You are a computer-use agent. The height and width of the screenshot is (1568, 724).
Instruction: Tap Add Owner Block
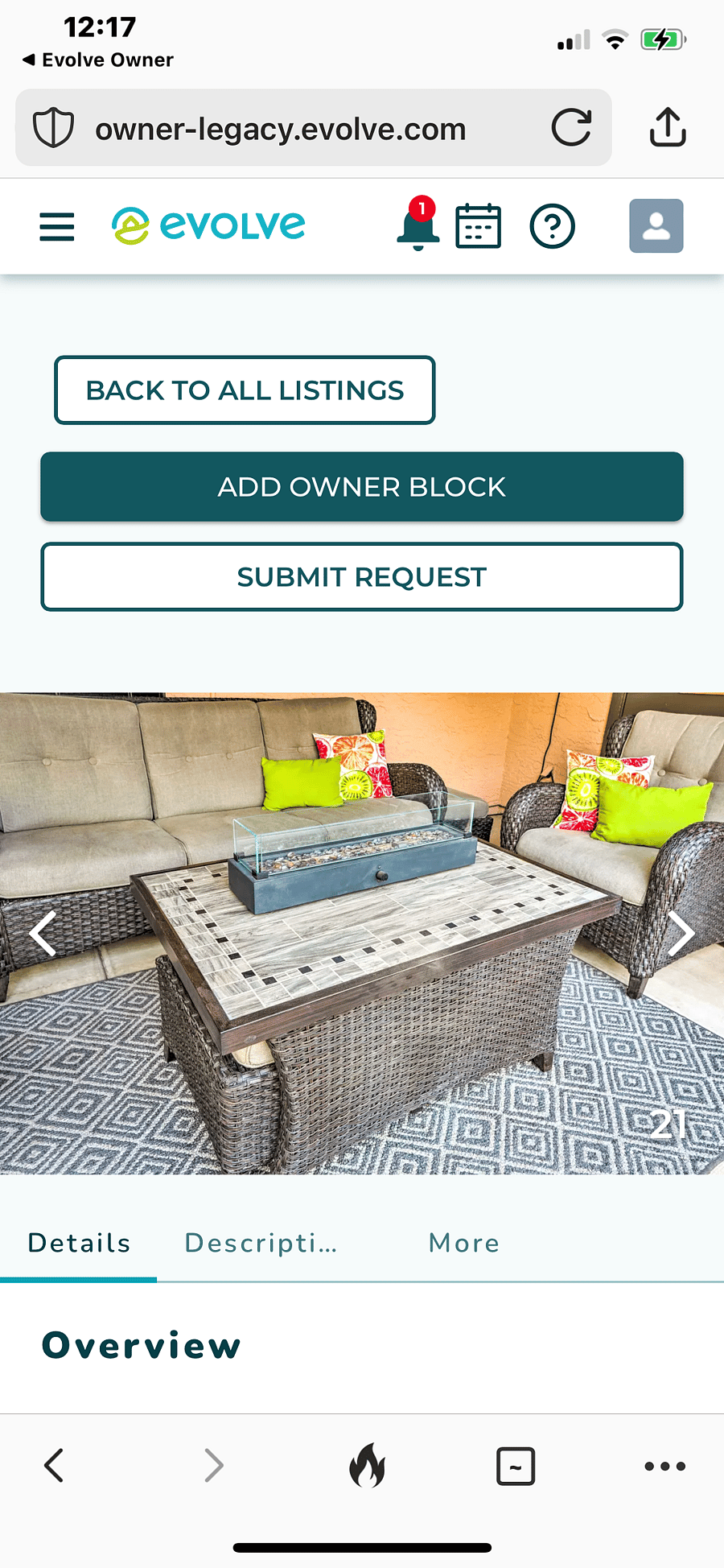click(362, 487)
